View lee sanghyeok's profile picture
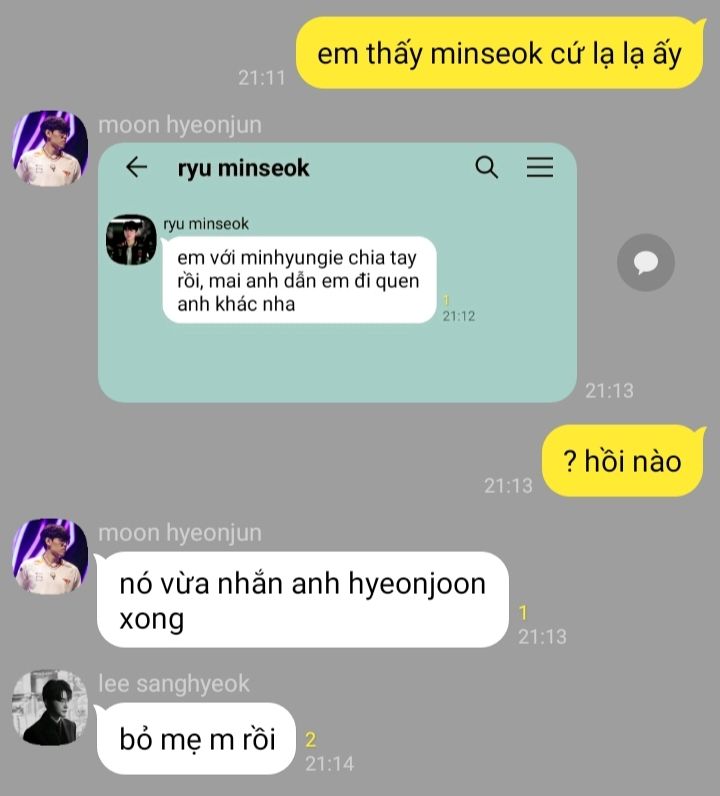 50,707
